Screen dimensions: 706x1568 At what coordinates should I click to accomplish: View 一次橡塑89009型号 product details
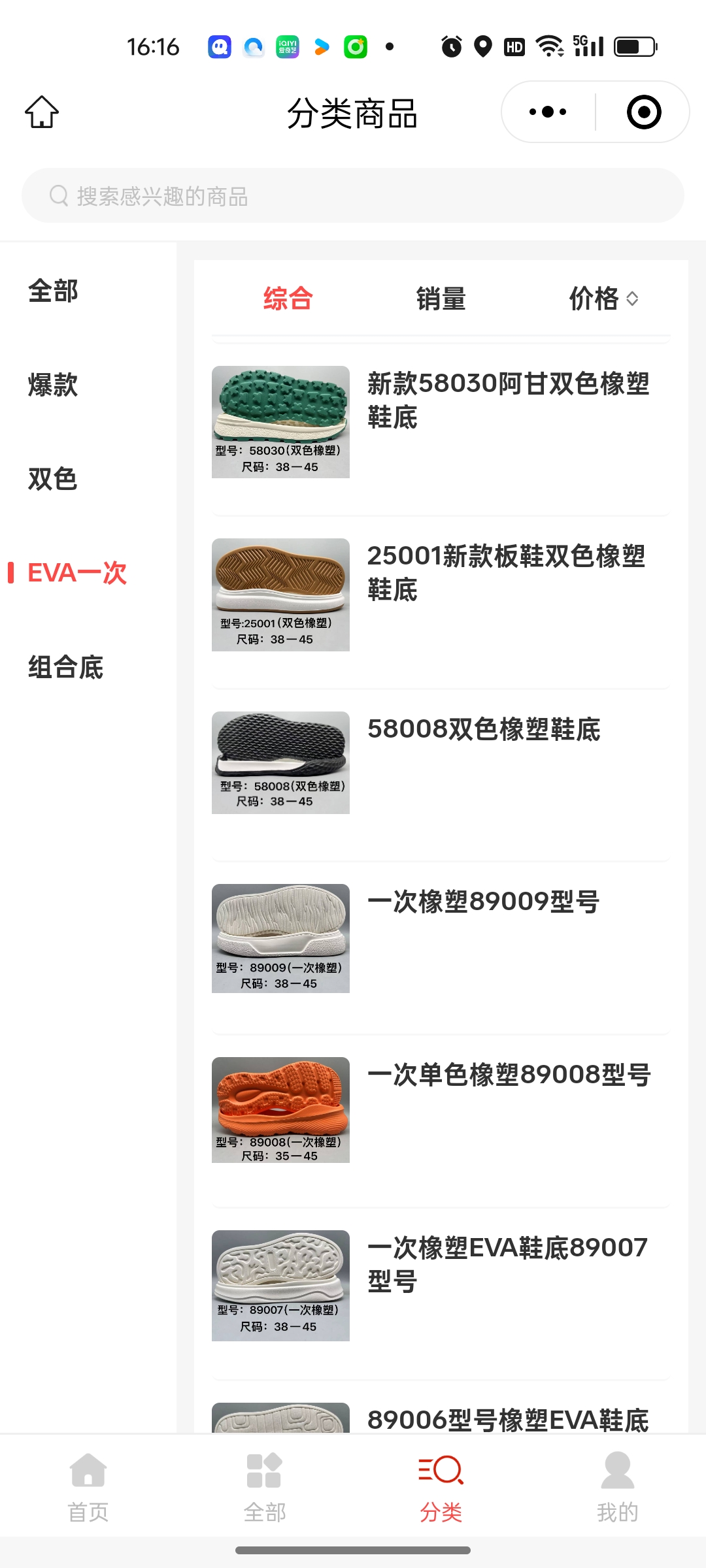click(x=484, y=902)
